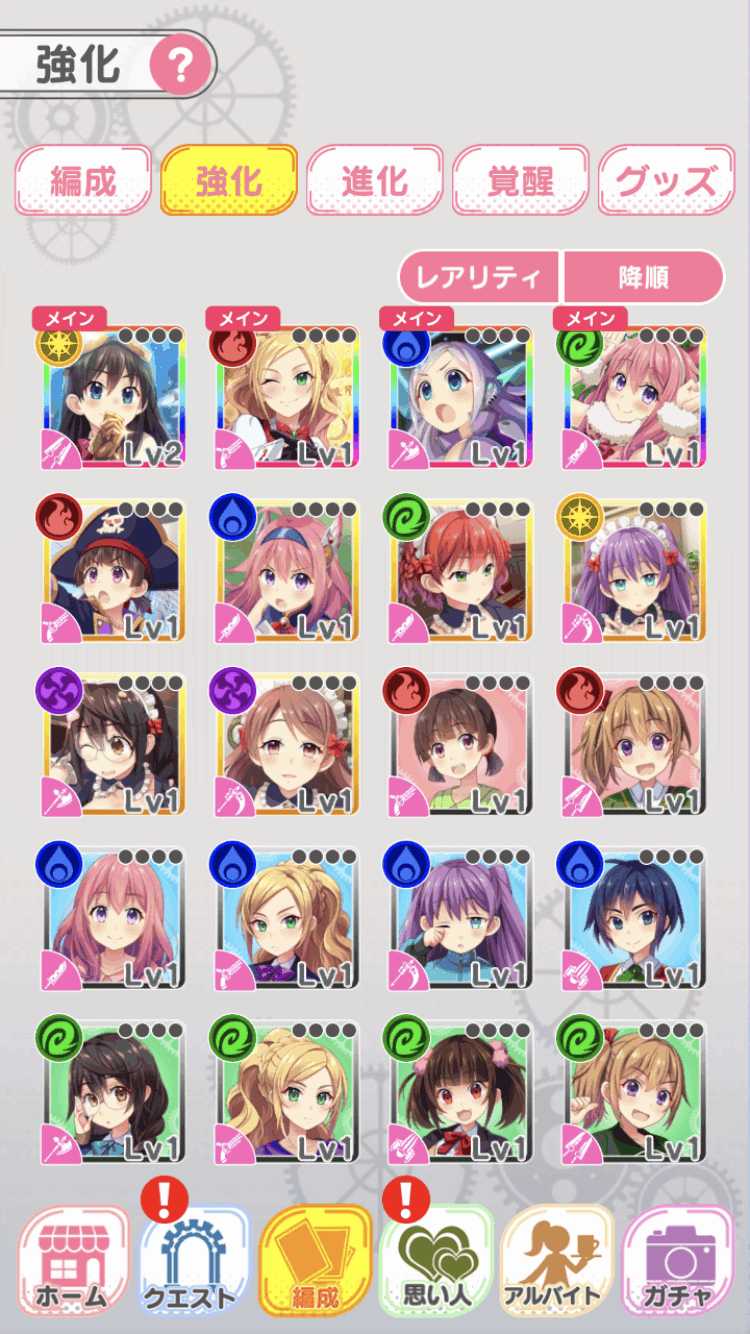Switch to the 覚醒 tab

pyautogui.click(x=520, y=180)
